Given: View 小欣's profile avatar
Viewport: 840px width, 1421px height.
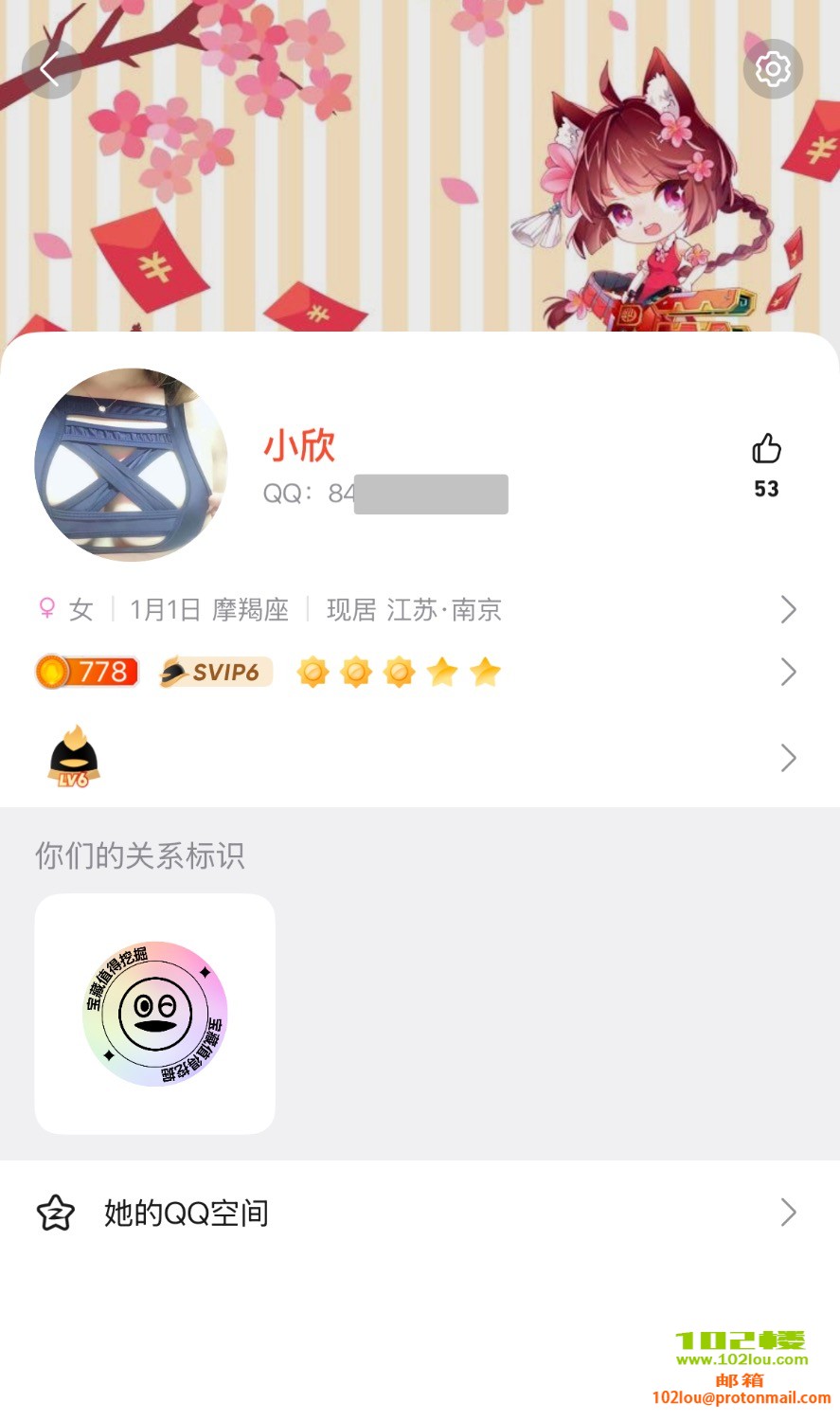Looking at the screenshot, I should pos(132,464).
